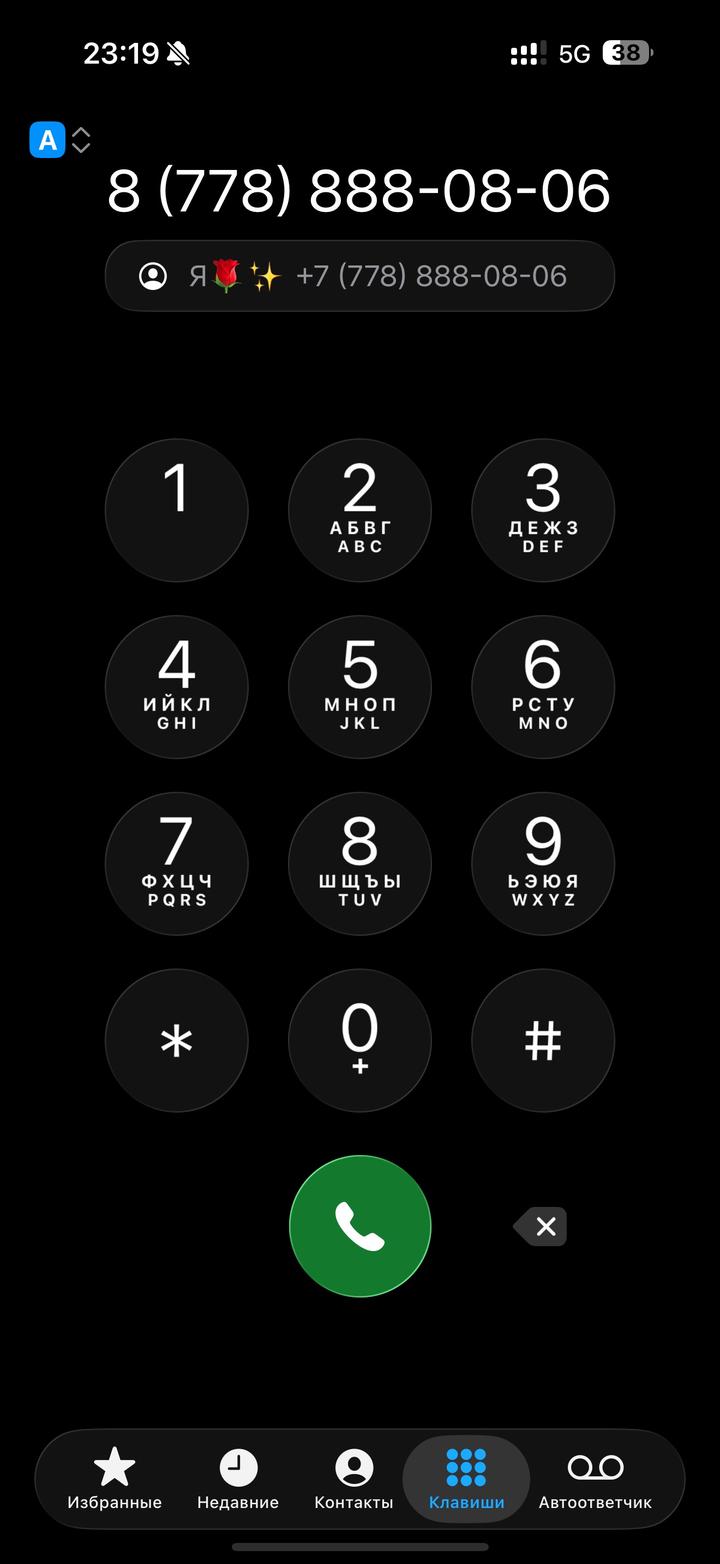This screenshot has width=720, height=1564.
Task: Switch to the Избранные tab
Action: click(114, 1480)
